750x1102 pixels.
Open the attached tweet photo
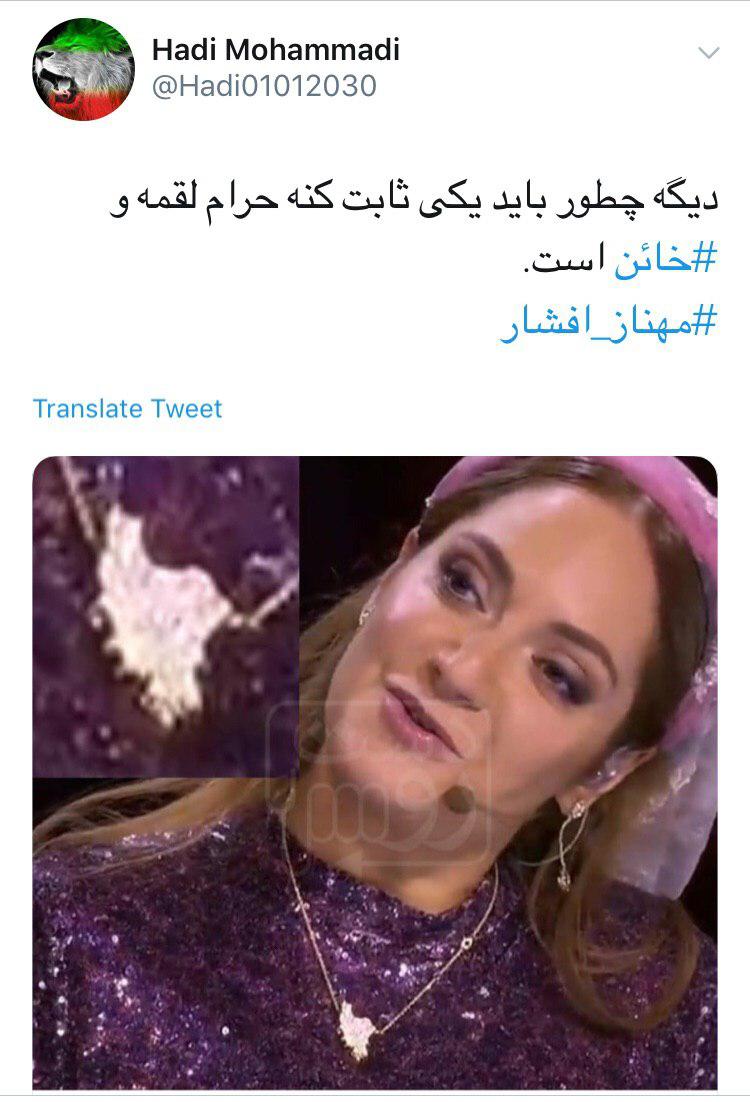[x=375, y=770]
